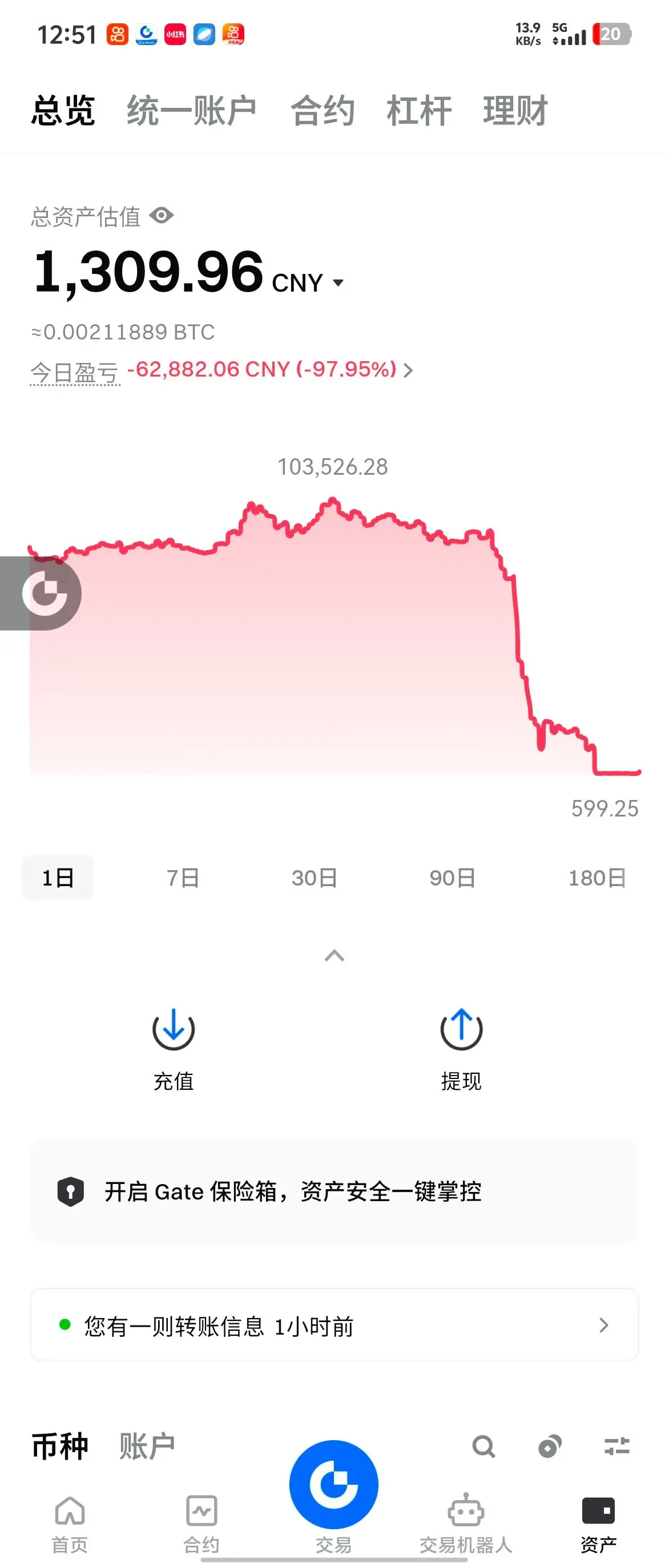
Task: Select the 7日 chart range
Action: click(x=183, y=878)
